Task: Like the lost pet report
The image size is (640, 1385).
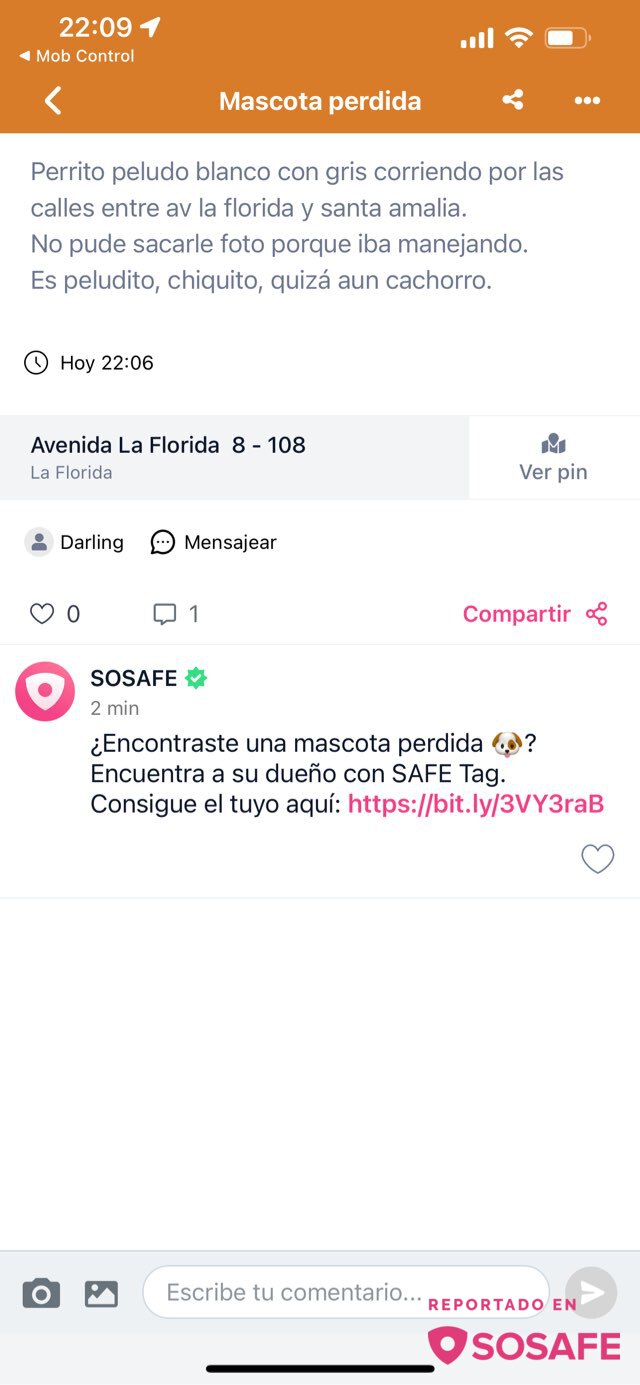Action: tap(42, 614)
